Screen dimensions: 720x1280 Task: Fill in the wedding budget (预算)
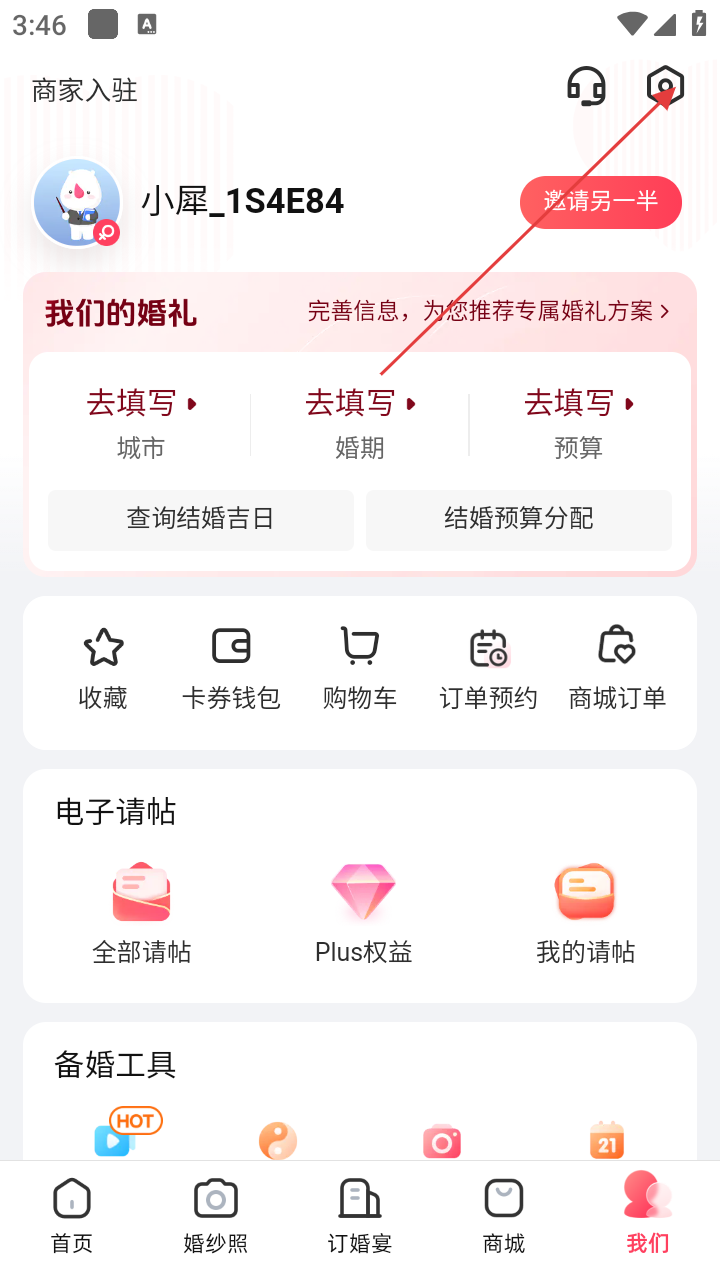pos(579,422)
